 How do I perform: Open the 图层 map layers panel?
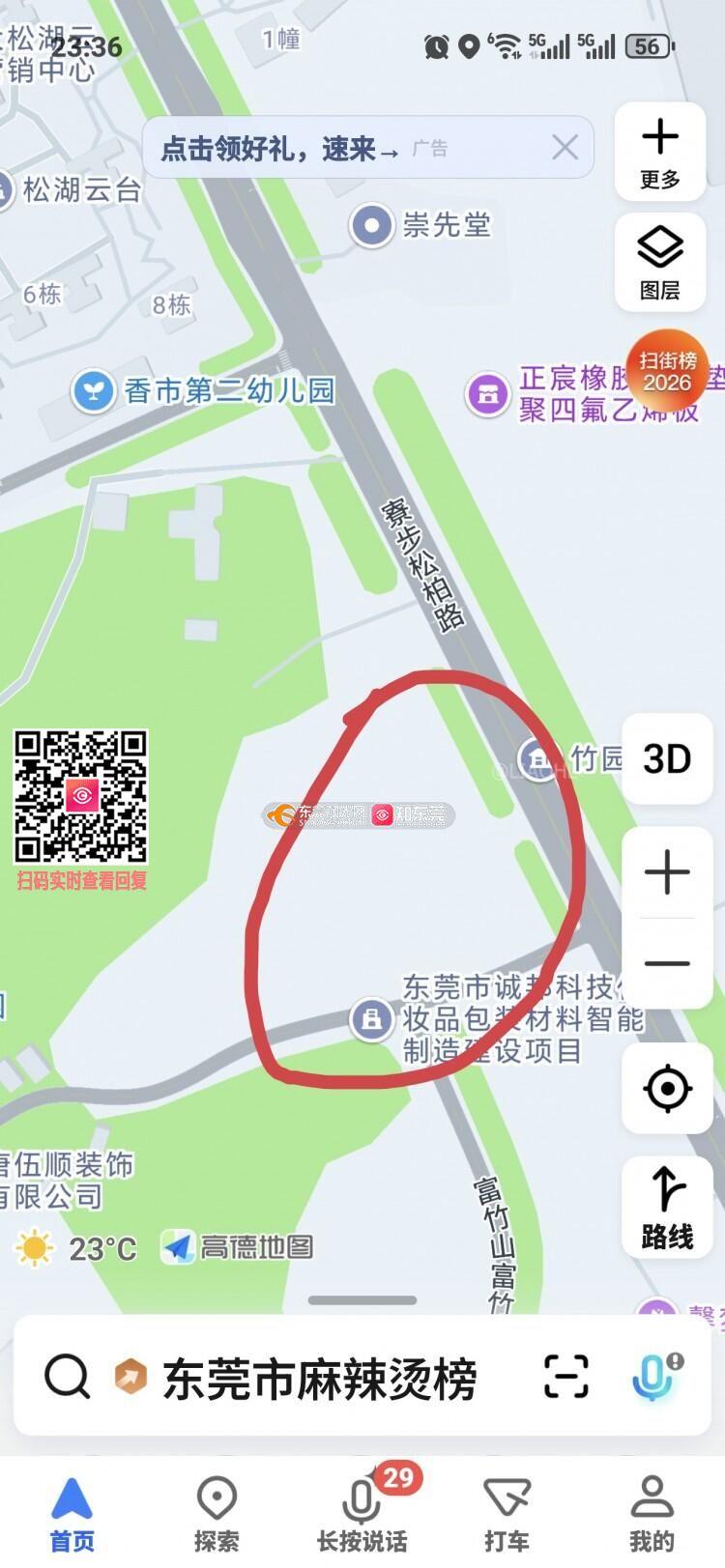click(660, 262)
